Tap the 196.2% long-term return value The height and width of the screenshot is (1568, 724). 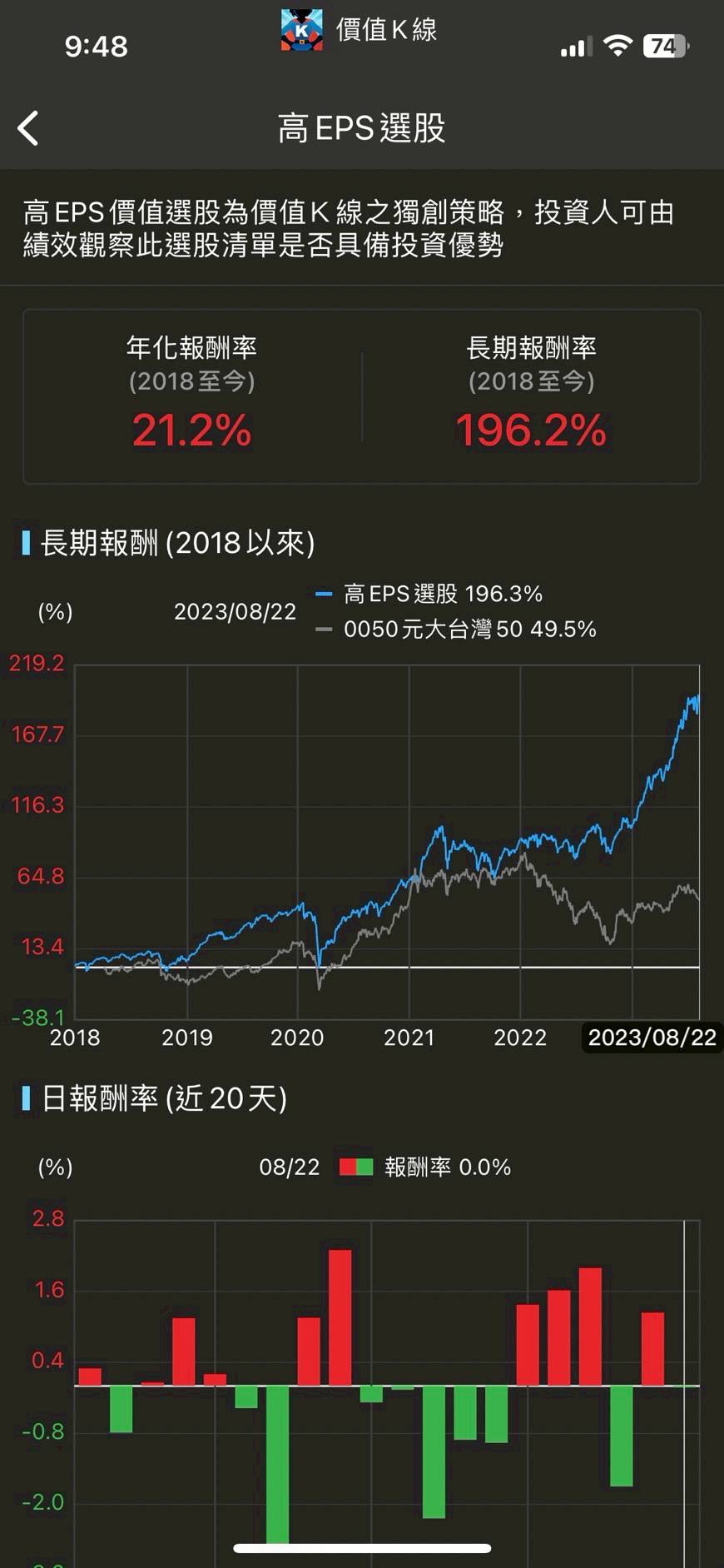click(531, 431)
